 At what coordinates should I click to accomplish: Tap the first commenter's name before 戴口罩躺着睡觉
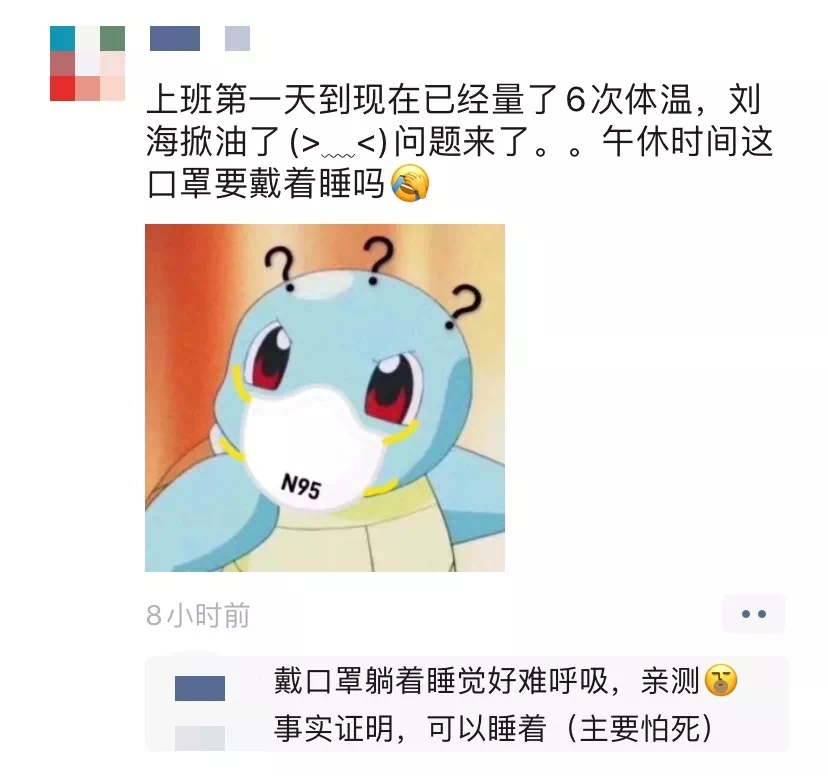(200, 688)
